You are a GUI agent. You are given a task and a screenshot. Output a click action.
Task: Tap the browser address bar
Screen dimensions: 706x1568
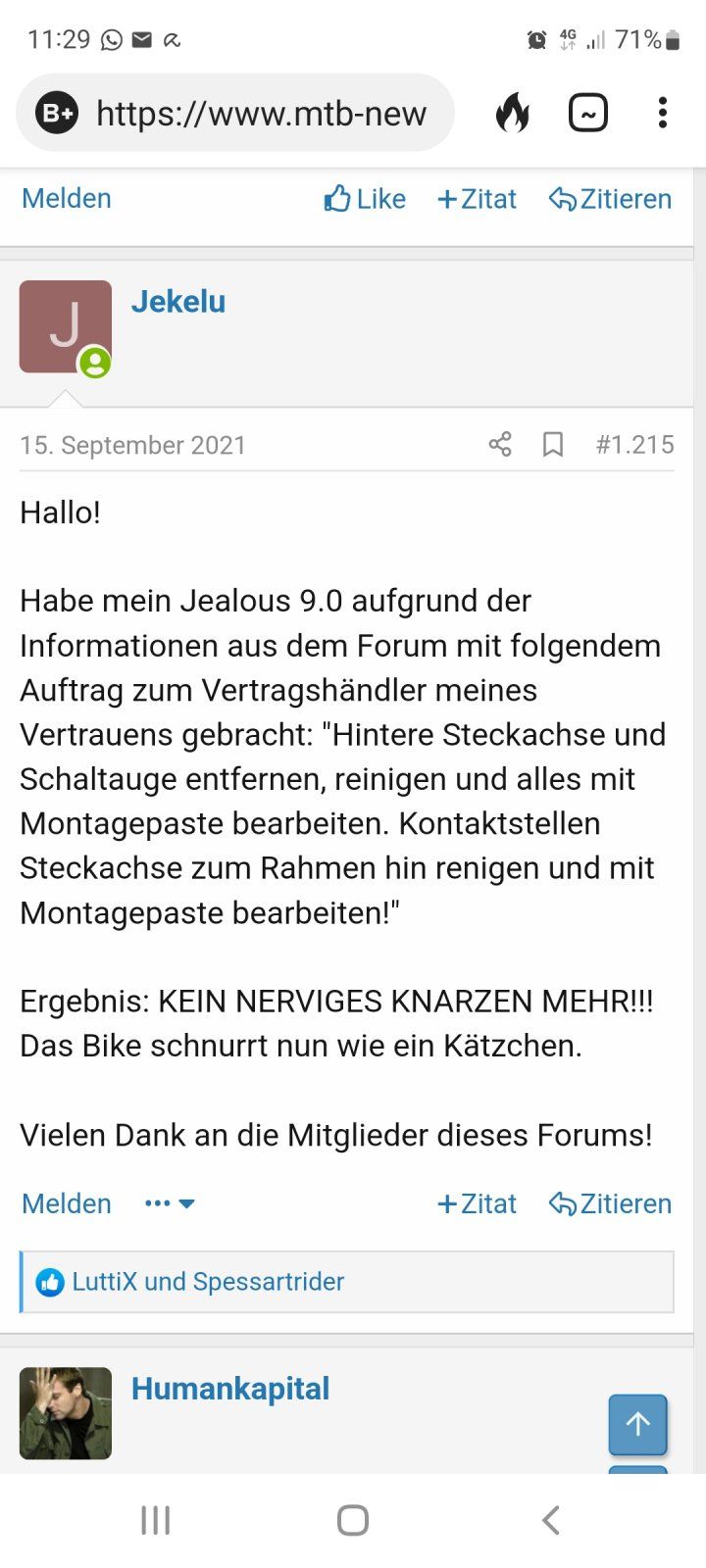click(x=260, y=114)
